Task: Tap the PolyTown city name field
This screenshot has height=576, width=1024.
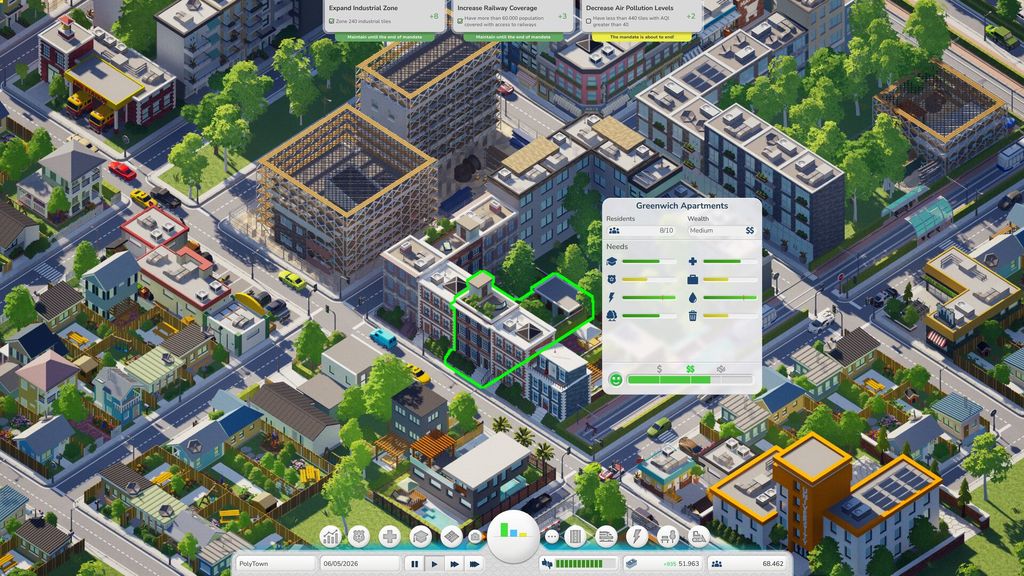Action: pyautogui.click(x=275, y=564)
